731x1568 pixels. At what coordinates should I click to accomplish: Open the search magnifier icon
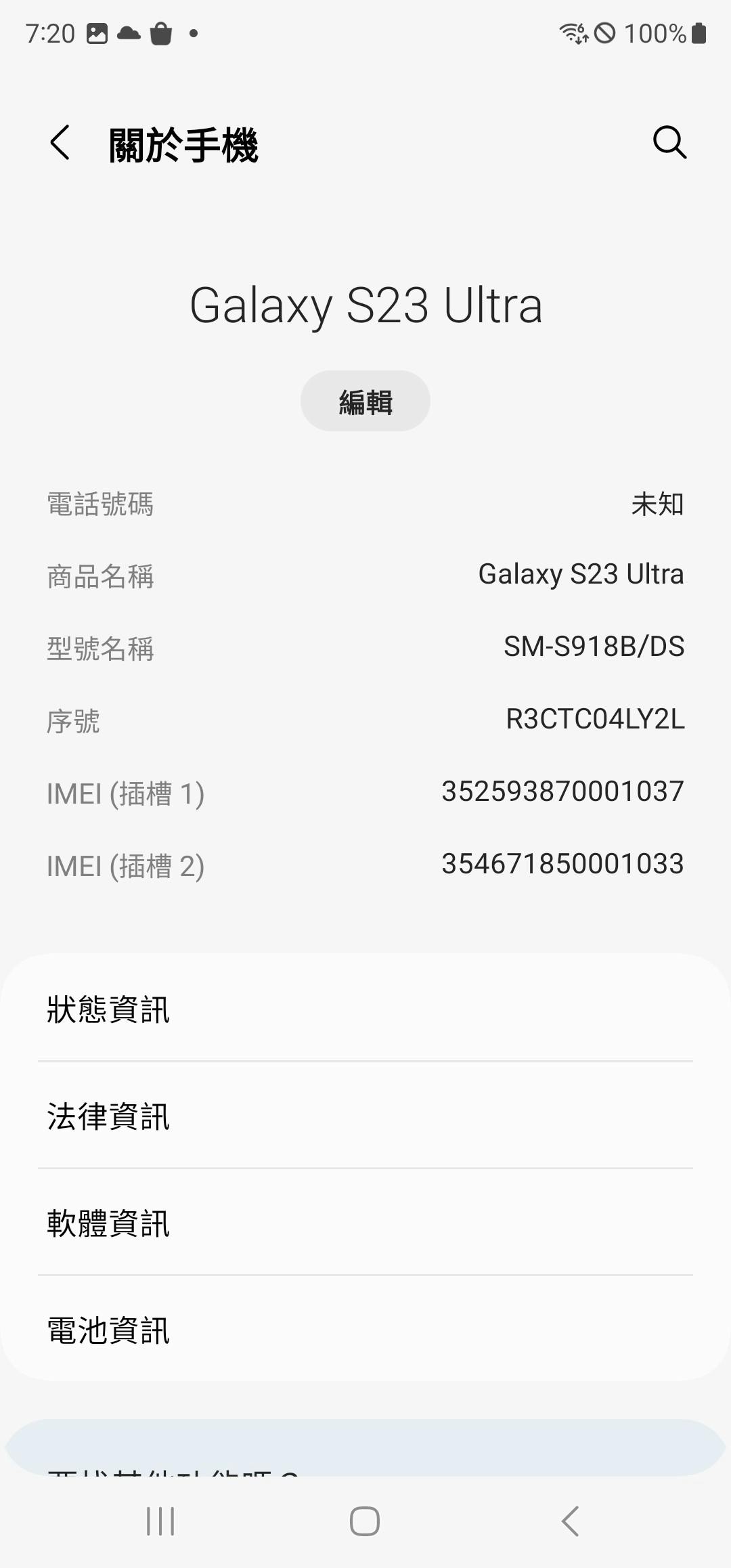(669, 142)
